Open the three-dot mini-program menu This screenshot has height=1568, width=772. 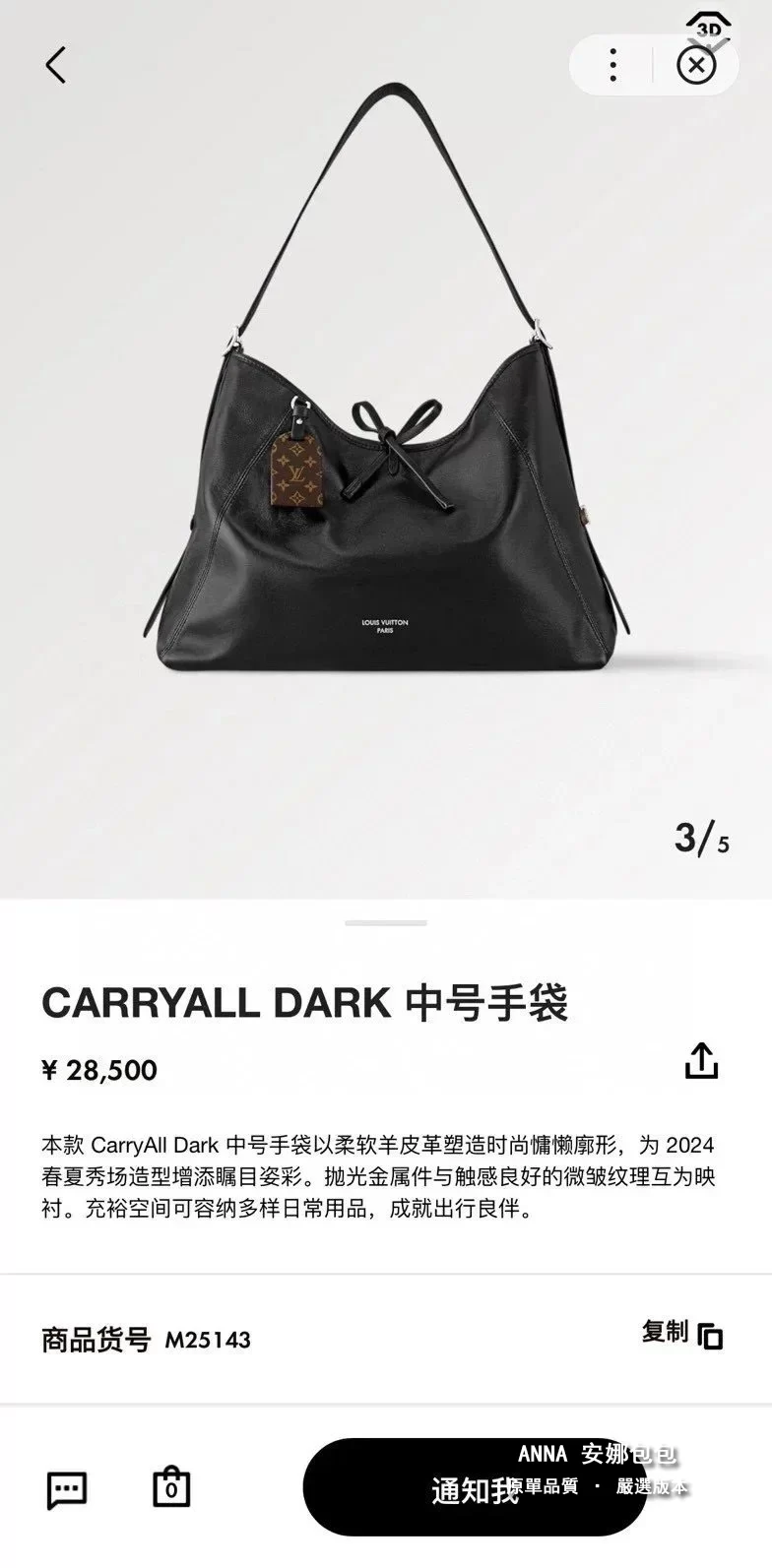(612, 65)
